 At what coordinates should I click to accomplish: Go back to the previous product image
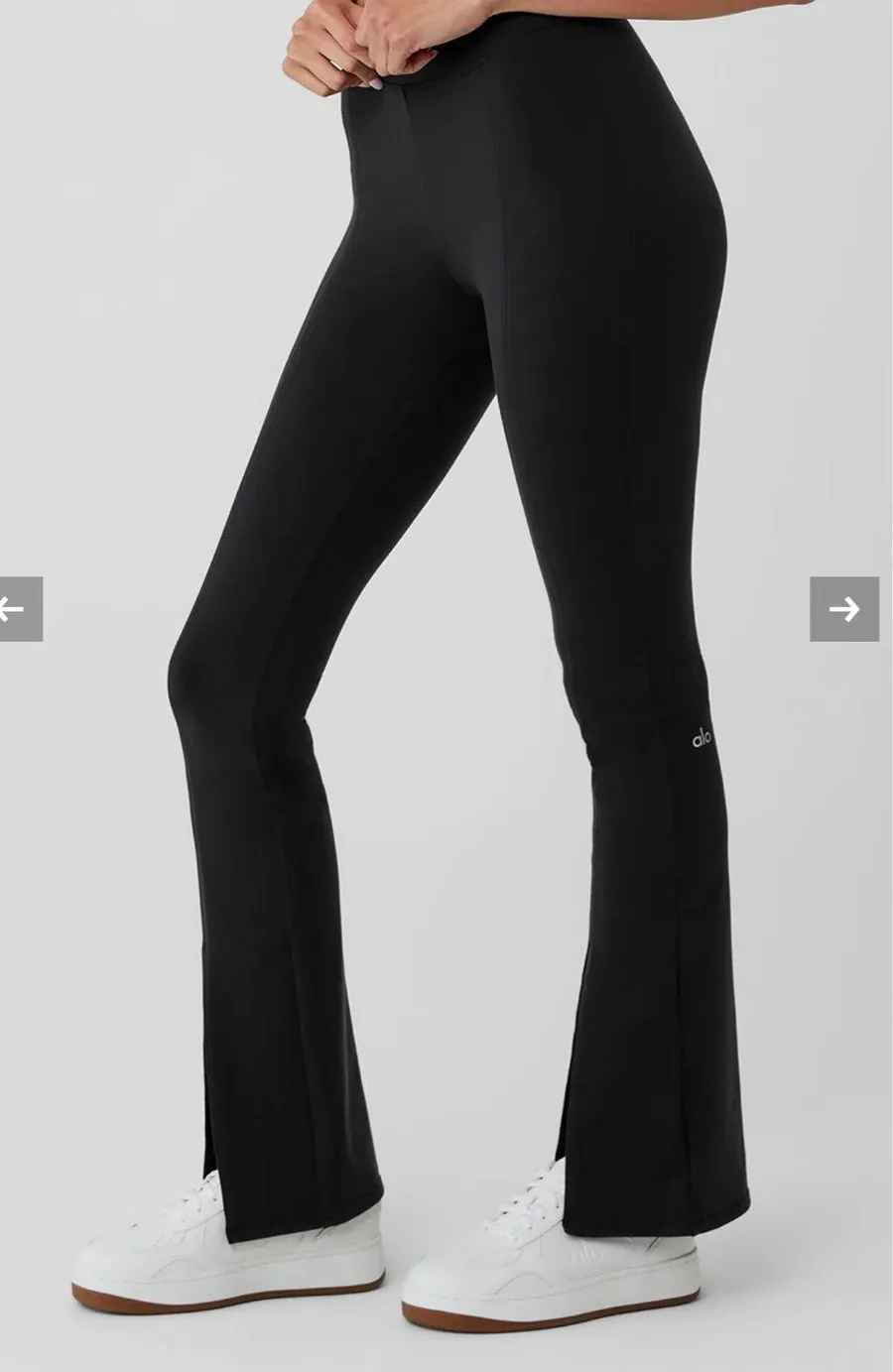coord(20,609)
